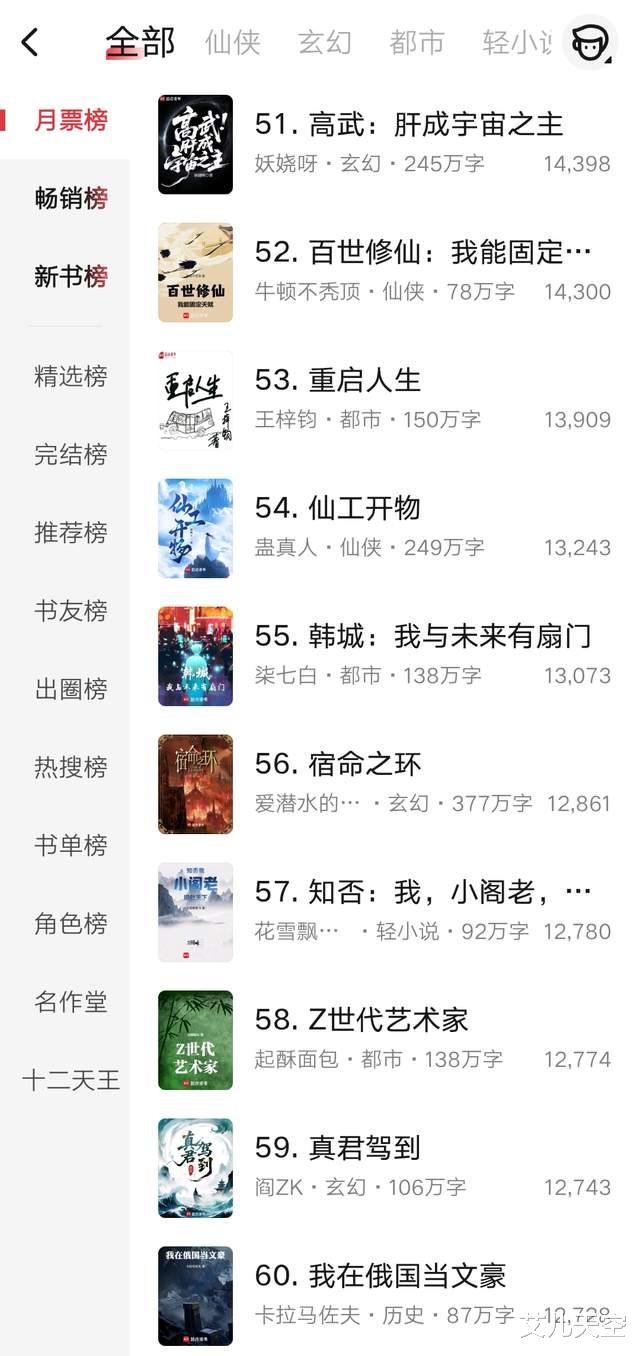Open 十二天王 in the sidebar

click(70, 1080)
